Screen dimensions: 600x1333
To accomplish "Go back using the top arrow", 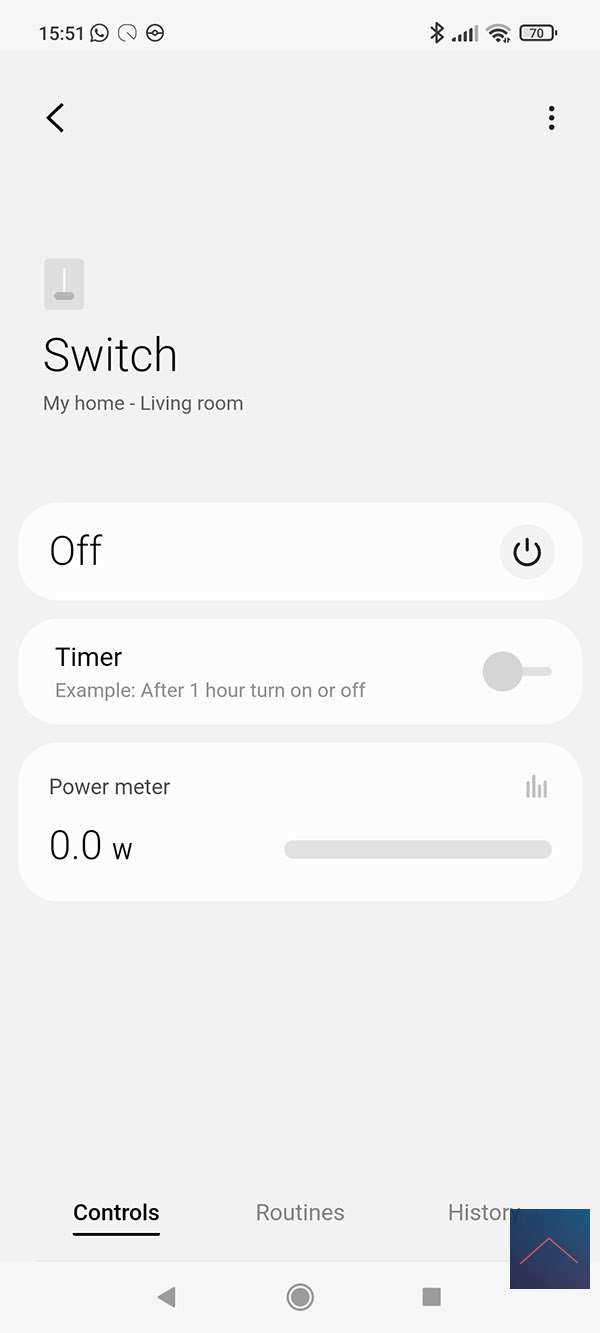I will click(56, 118).
